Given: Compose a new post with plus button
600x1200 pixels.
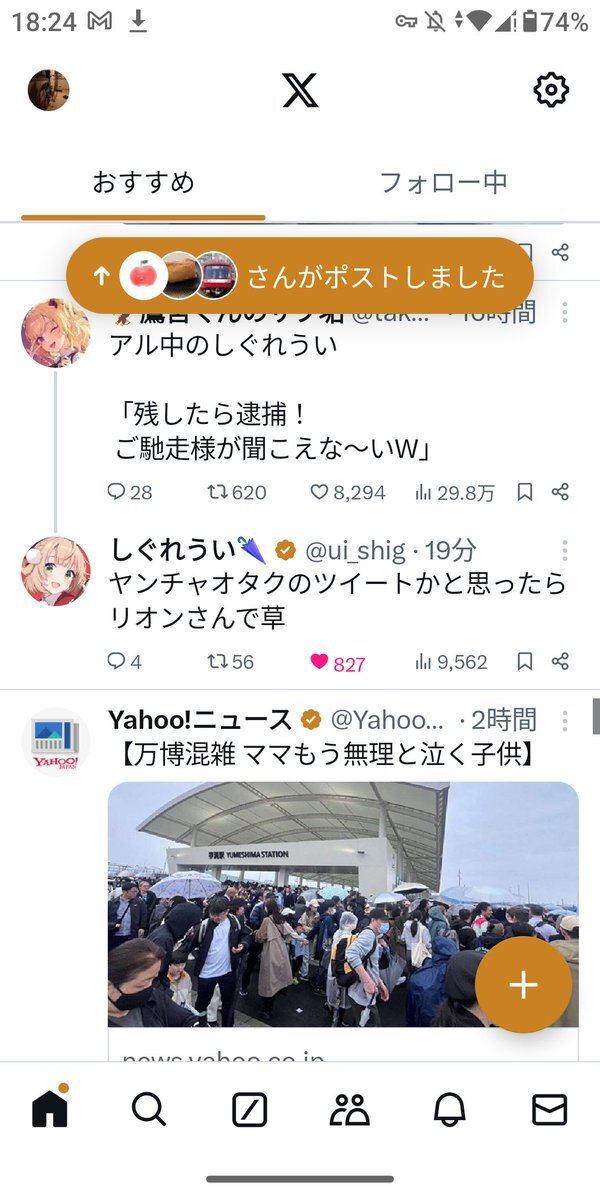Looking at the screenshot, I should [x=523, y=985].
